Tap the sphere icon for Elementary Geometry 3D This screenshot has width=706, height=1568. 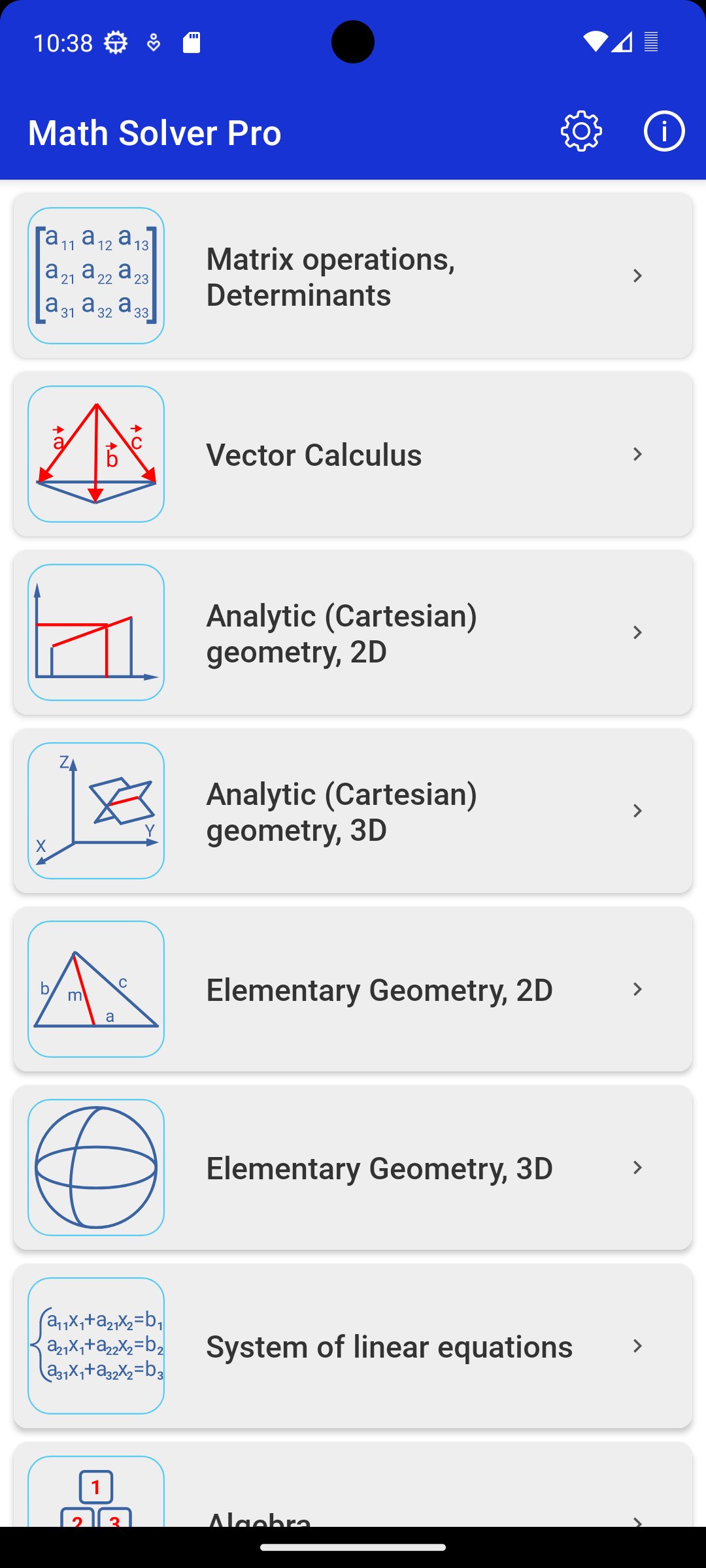coord(95,1167)
